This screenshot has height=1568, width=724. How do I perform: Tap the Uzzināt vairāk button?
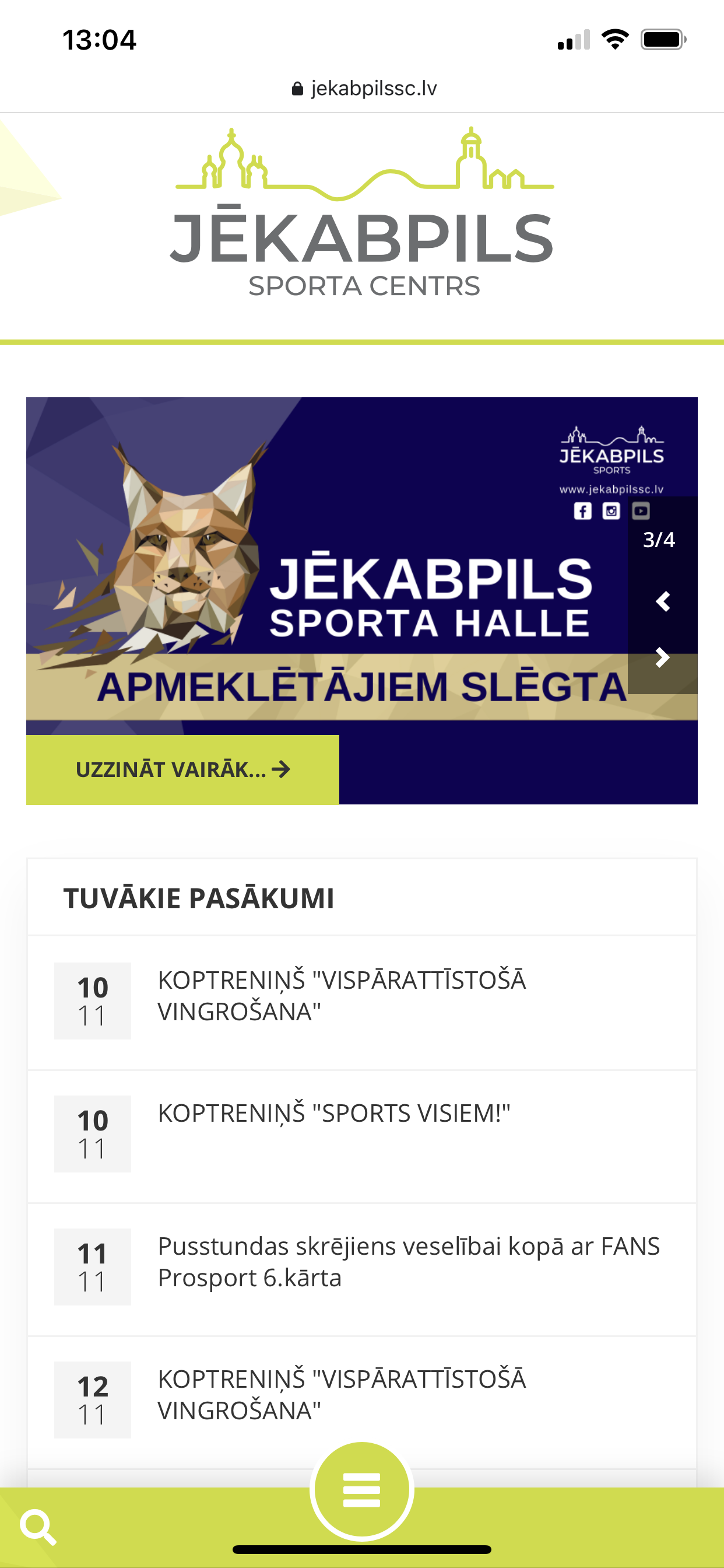click(182, 769)
